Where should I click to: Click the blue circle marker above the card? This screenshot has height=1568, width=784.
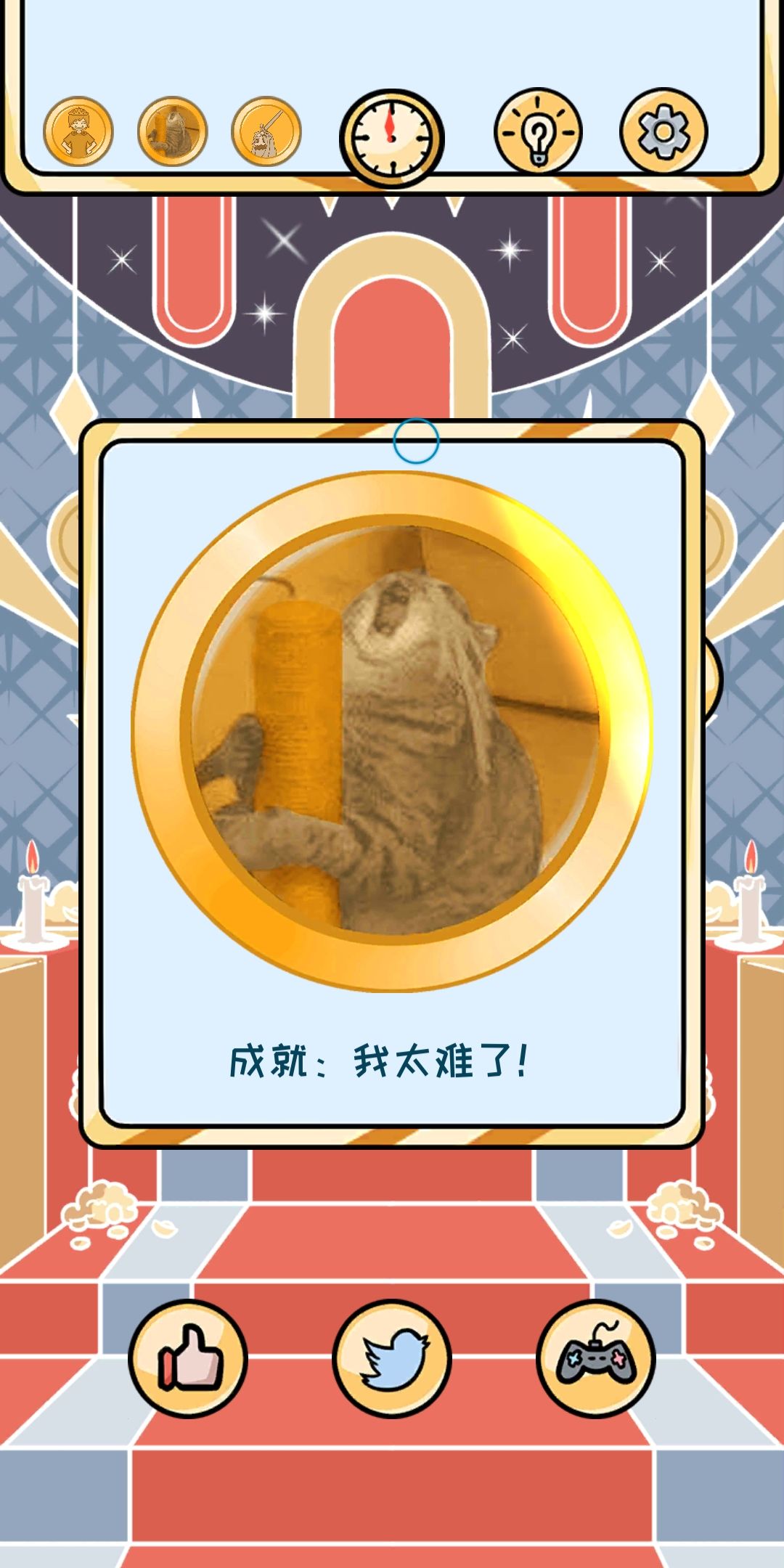[x=416, y=441]
